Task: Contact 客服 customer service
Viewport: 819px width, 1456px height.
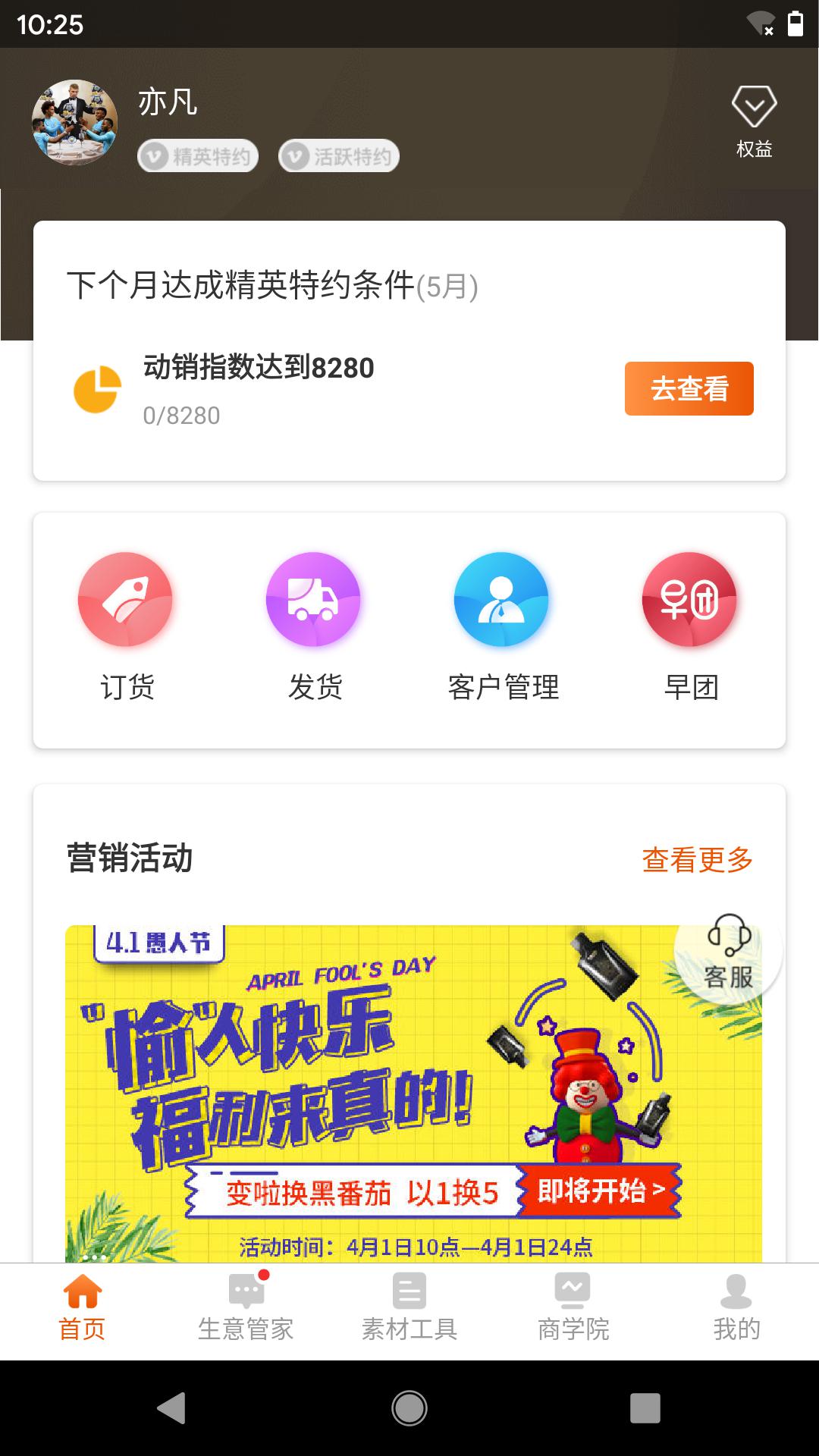Action: tap(728, 953)
